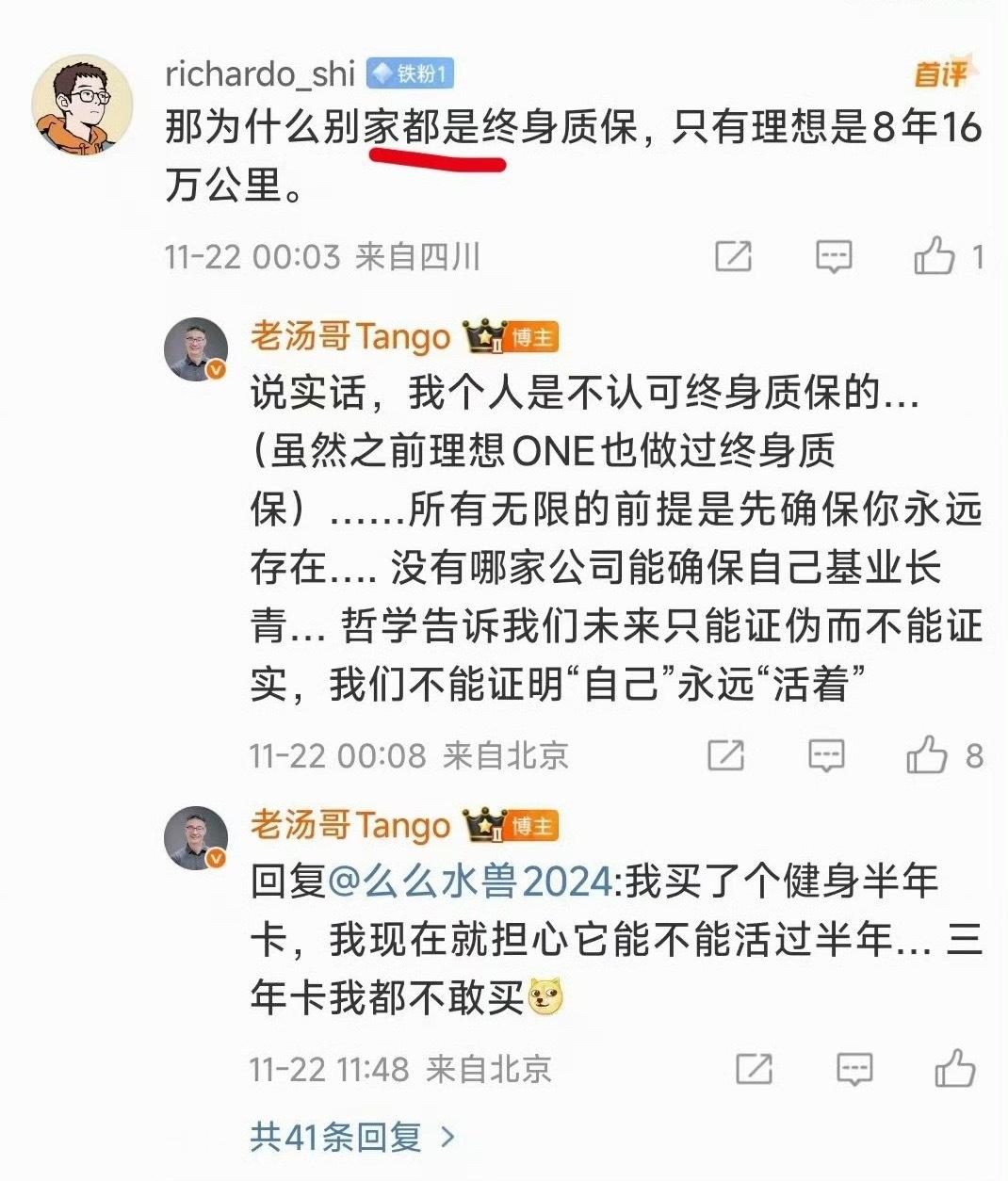Open 老汤哥Tango's profile via username

pyautogui.click(x=347, y=336)
